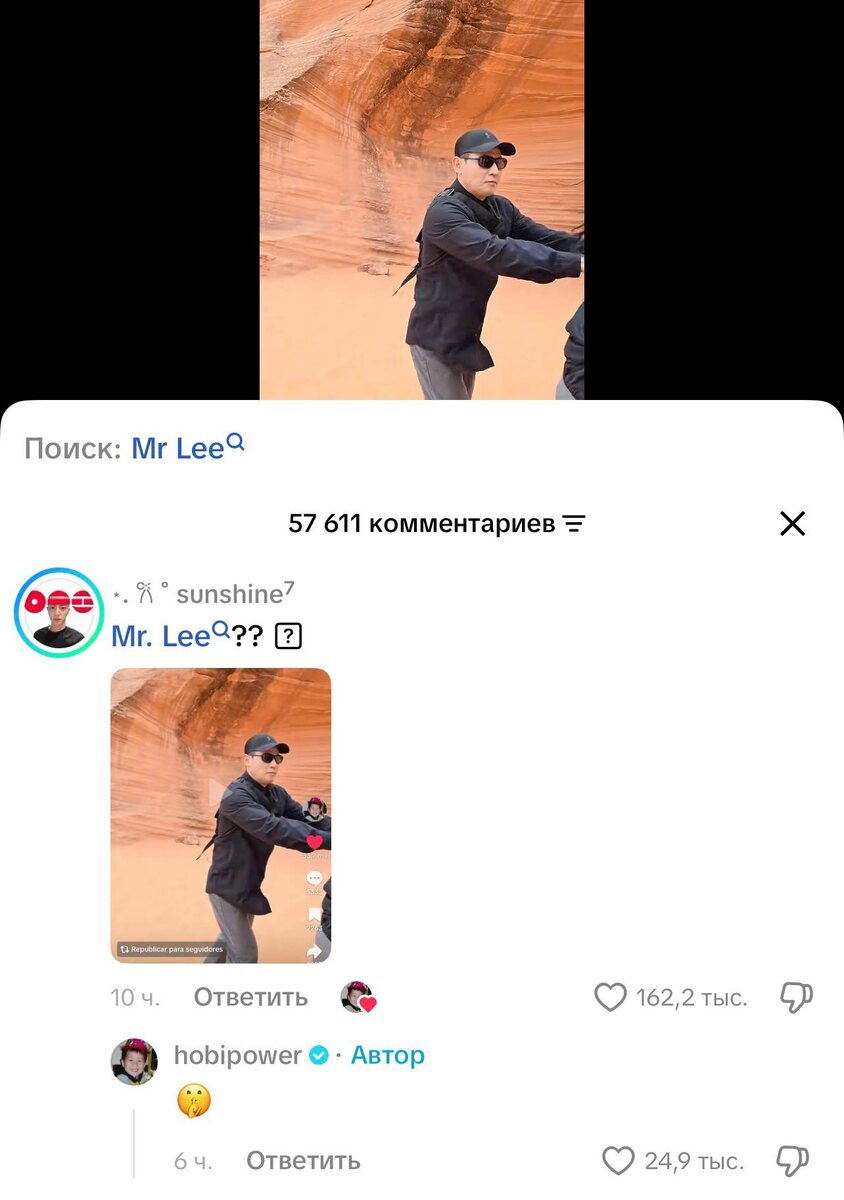Search for Mr Lee link
The image size is (844, 1200).
(188, 448)
